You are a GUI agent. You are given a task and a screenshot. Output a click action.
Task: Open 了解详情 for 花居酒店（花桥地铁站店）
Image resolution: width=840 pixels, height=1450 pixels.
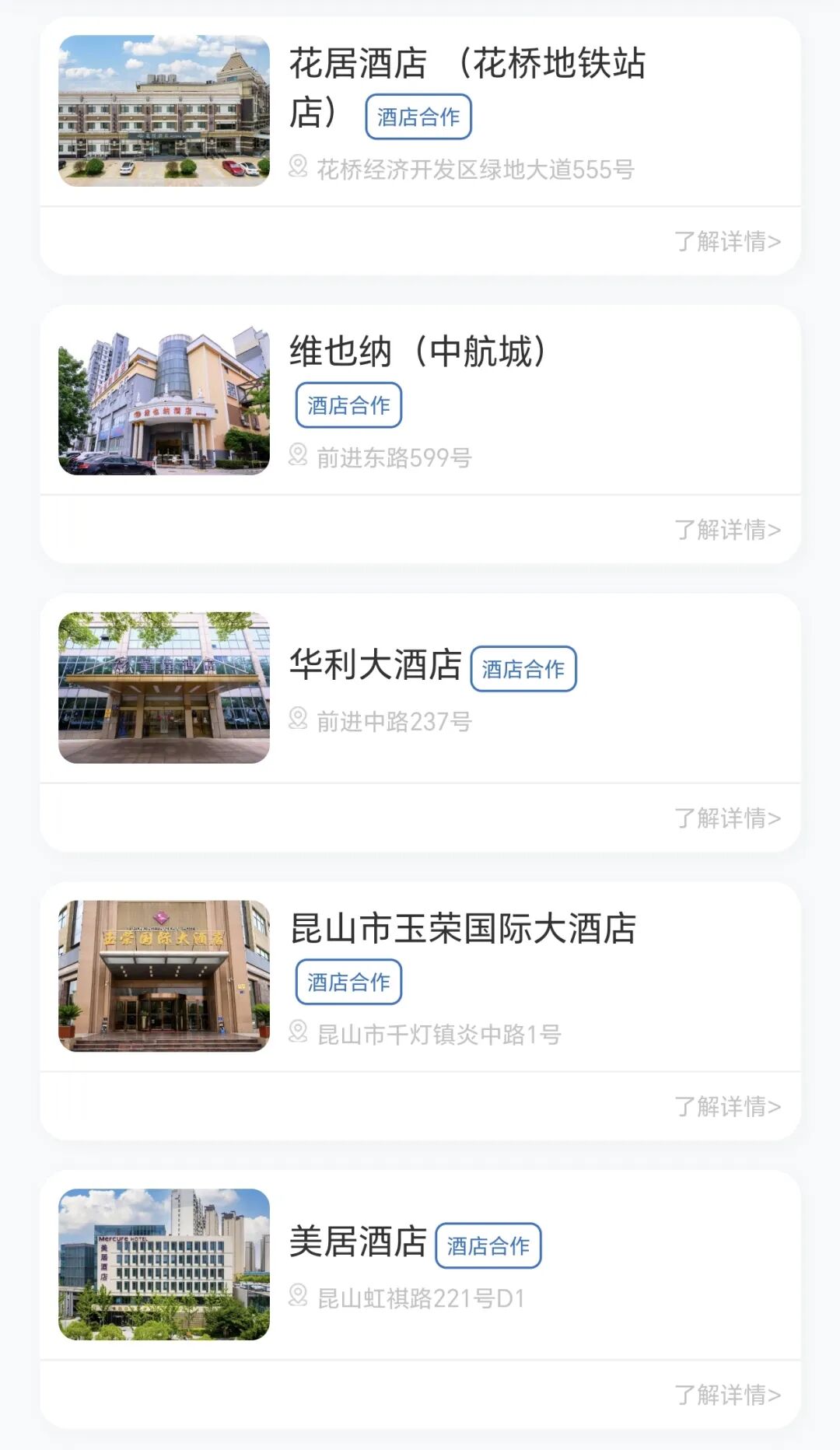727,241
